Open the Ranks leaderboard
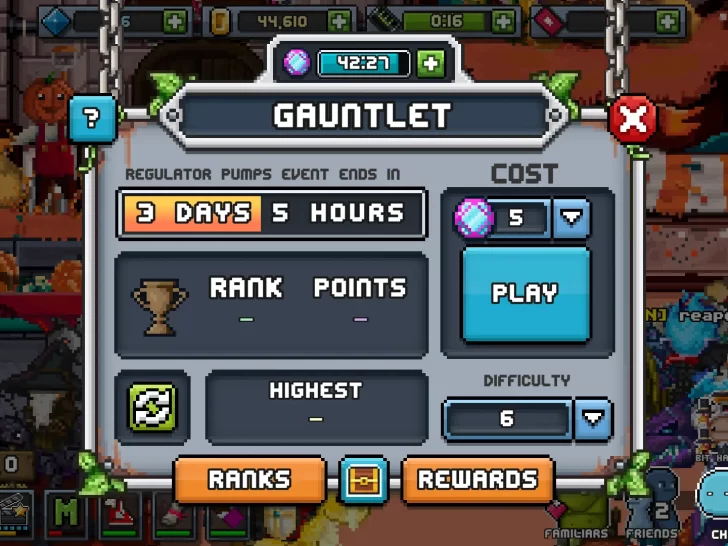 [249, 479]
